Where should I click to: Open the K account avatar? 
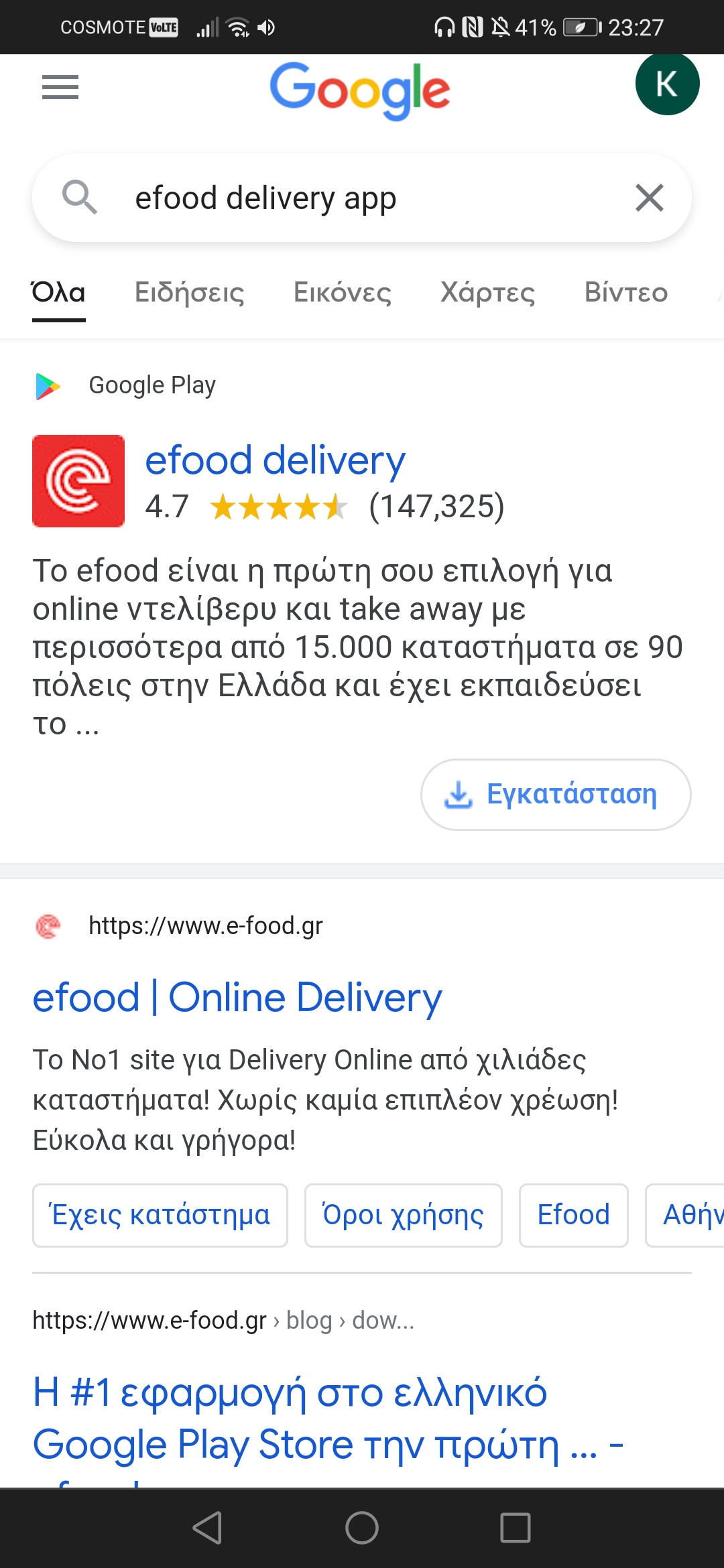[667, 84]
